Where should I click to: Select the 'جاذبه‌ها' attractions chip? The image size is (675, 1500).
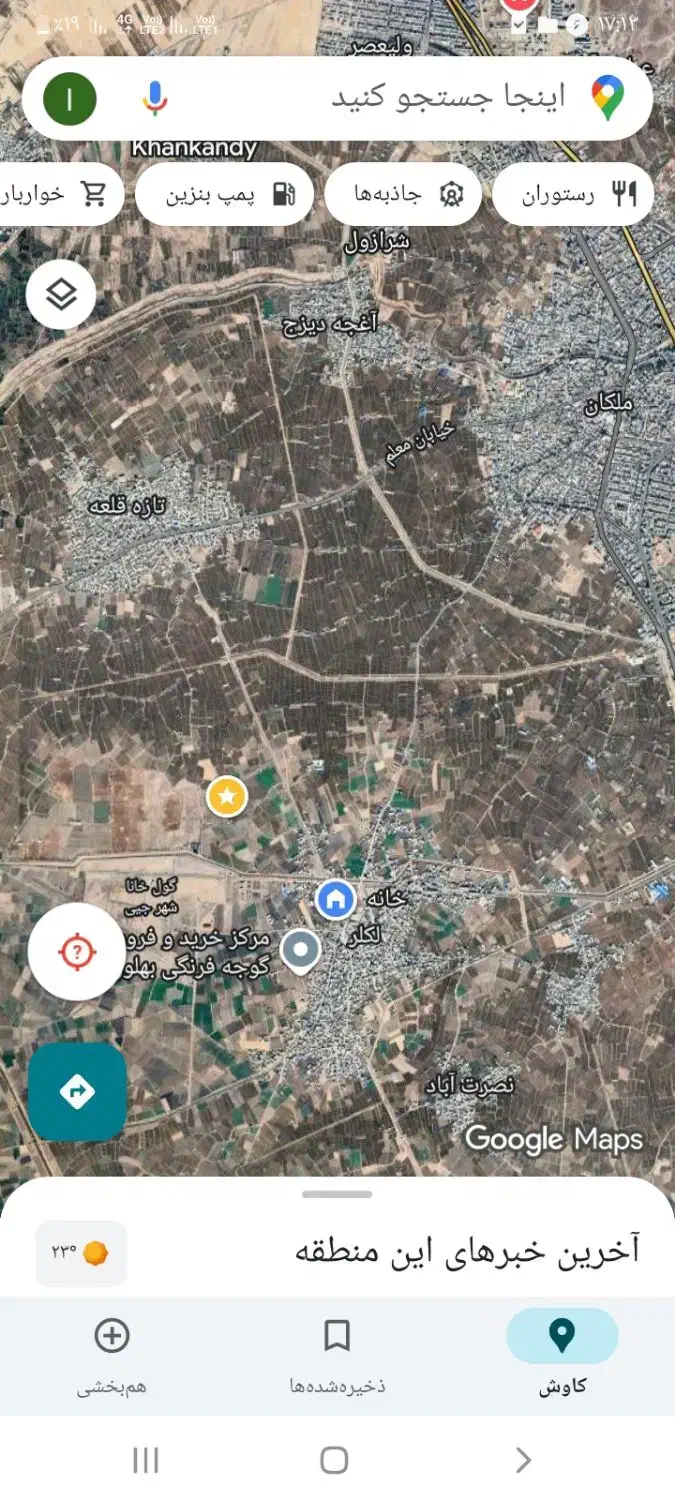(403, 194)
